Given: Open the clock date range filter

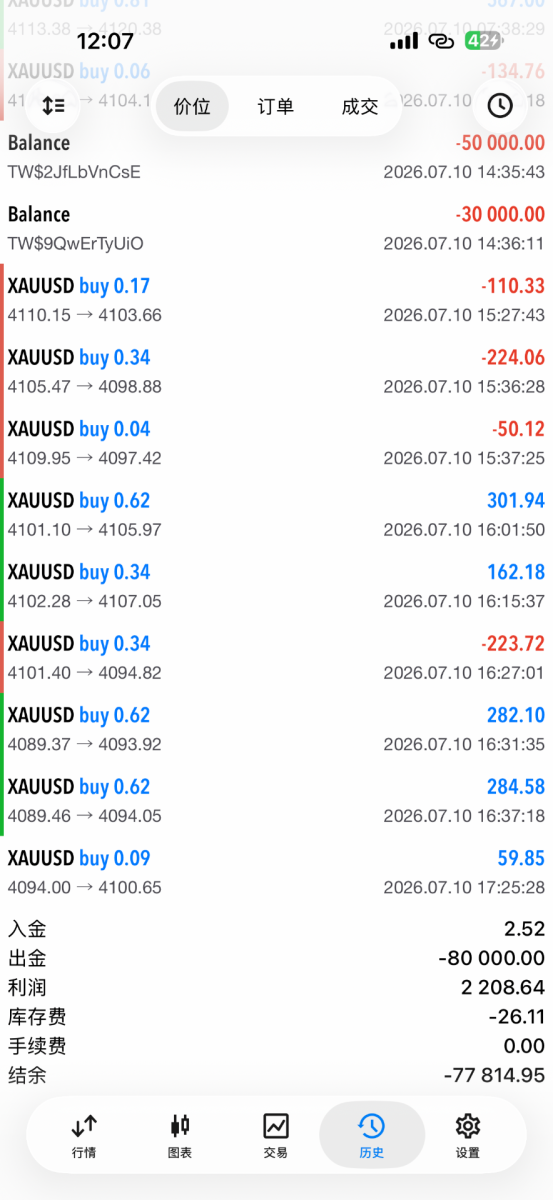Looking at the screenshot, I should [x=500, y=105].
